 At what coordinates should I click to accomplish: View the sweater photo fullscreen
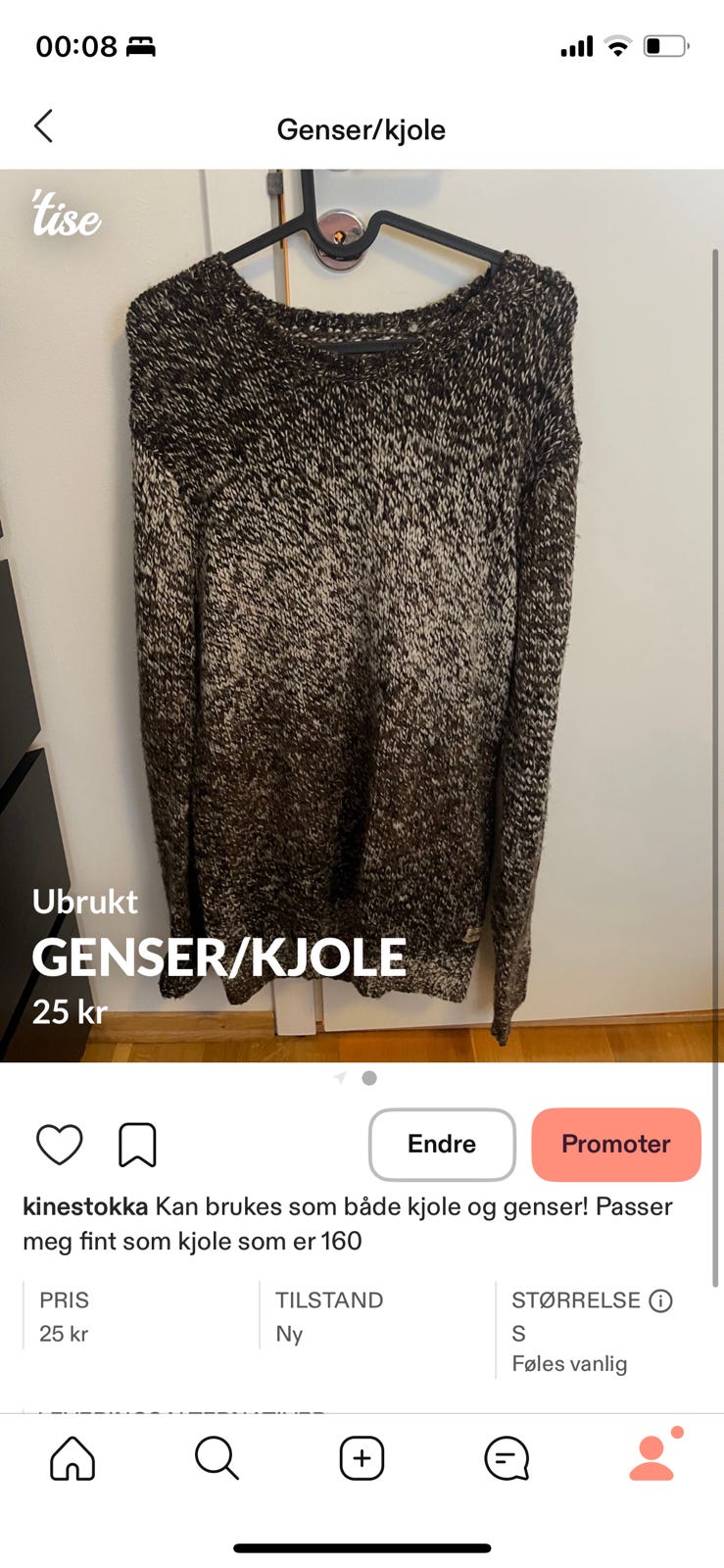click(x=362, y=608)
